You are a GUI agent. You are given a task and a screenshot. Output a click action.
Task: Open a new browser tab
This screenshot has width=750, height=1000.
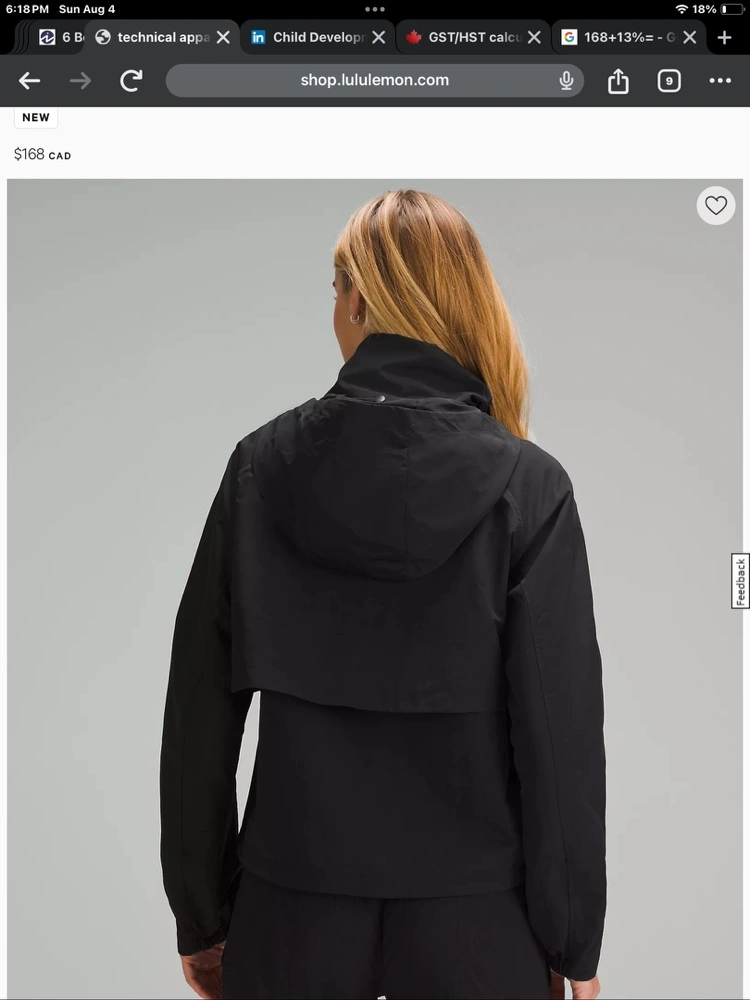(725, 37)
